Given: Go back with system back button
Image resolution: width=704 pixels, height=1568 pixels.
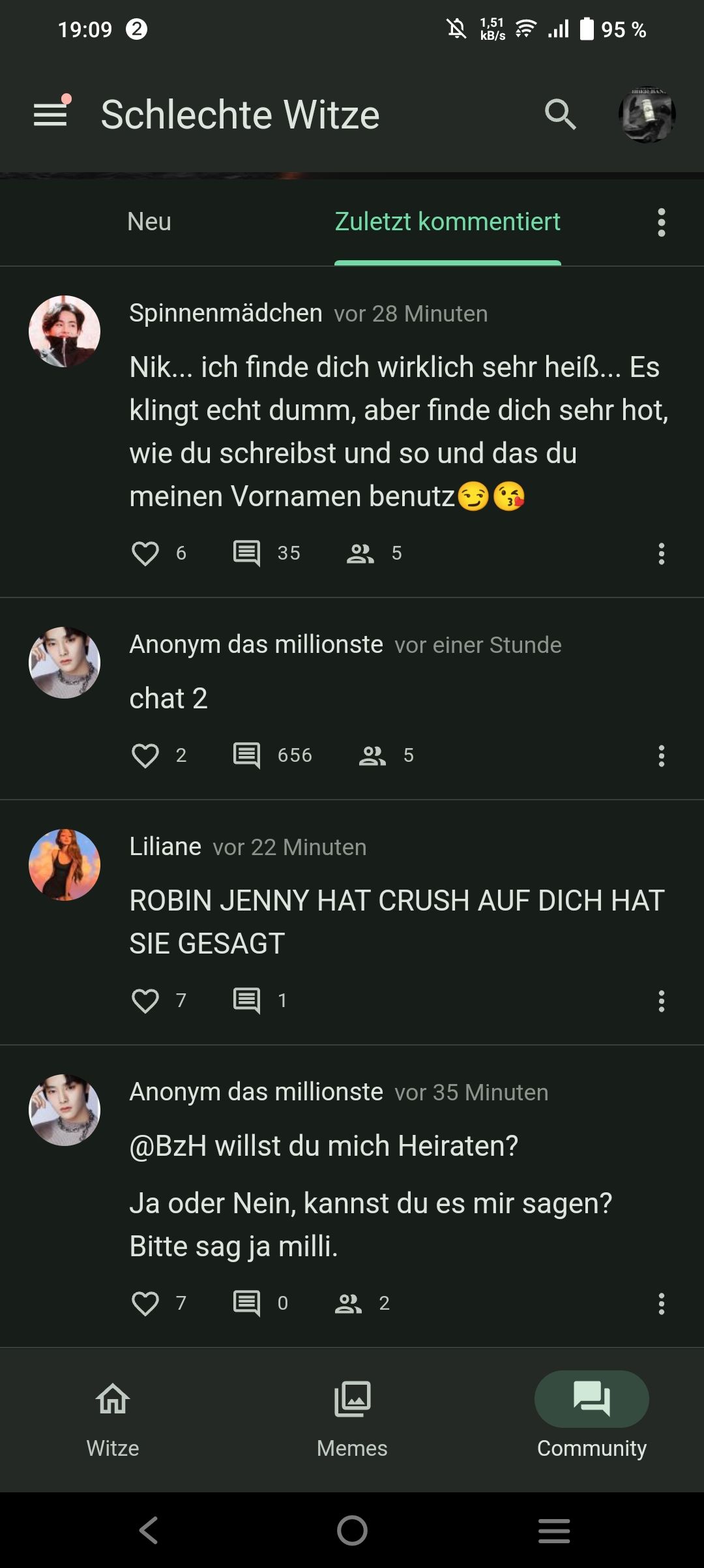Looking at the screenshot, I should pyautogui.click(x=149, y=1530).
